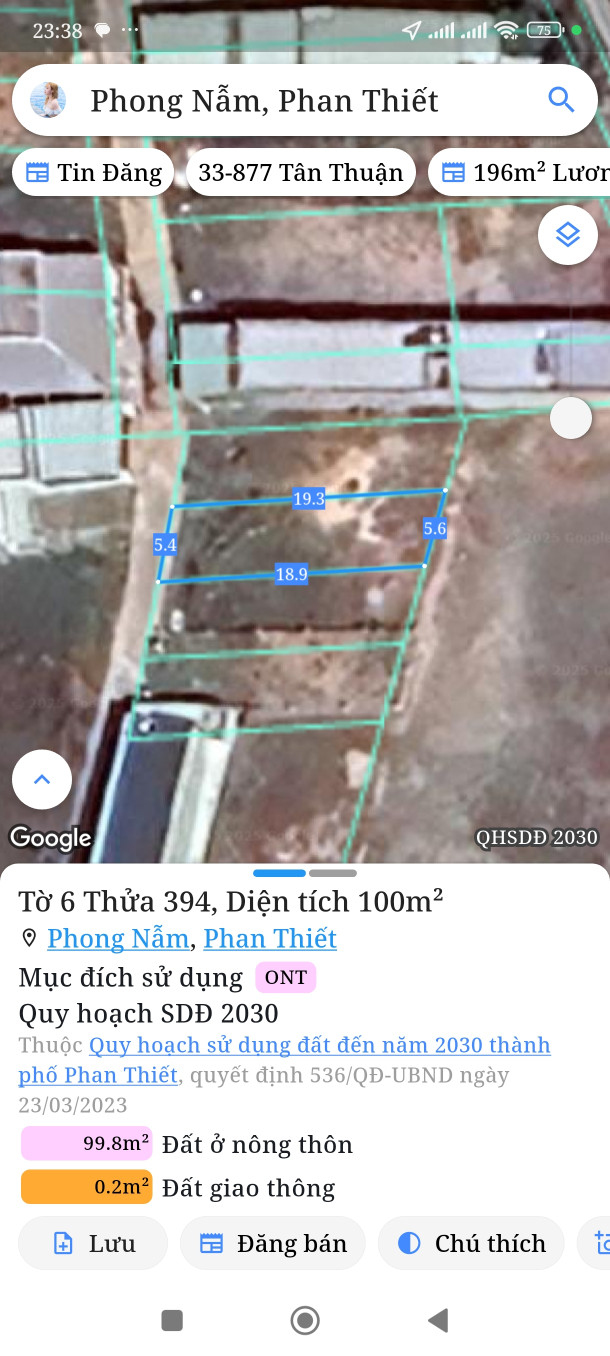Image resolution: width=610 pixels, height=1356 pixels.
Task: Open the Phan Thiết link
Action: coord(270,938)
